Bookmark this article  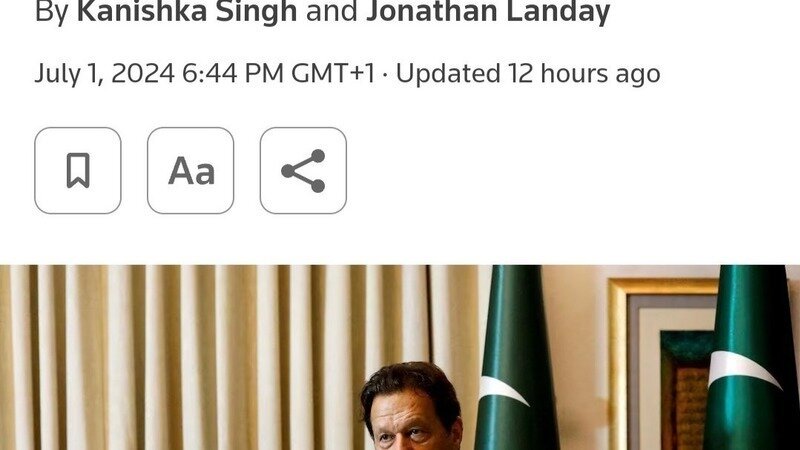coord(78,171)
